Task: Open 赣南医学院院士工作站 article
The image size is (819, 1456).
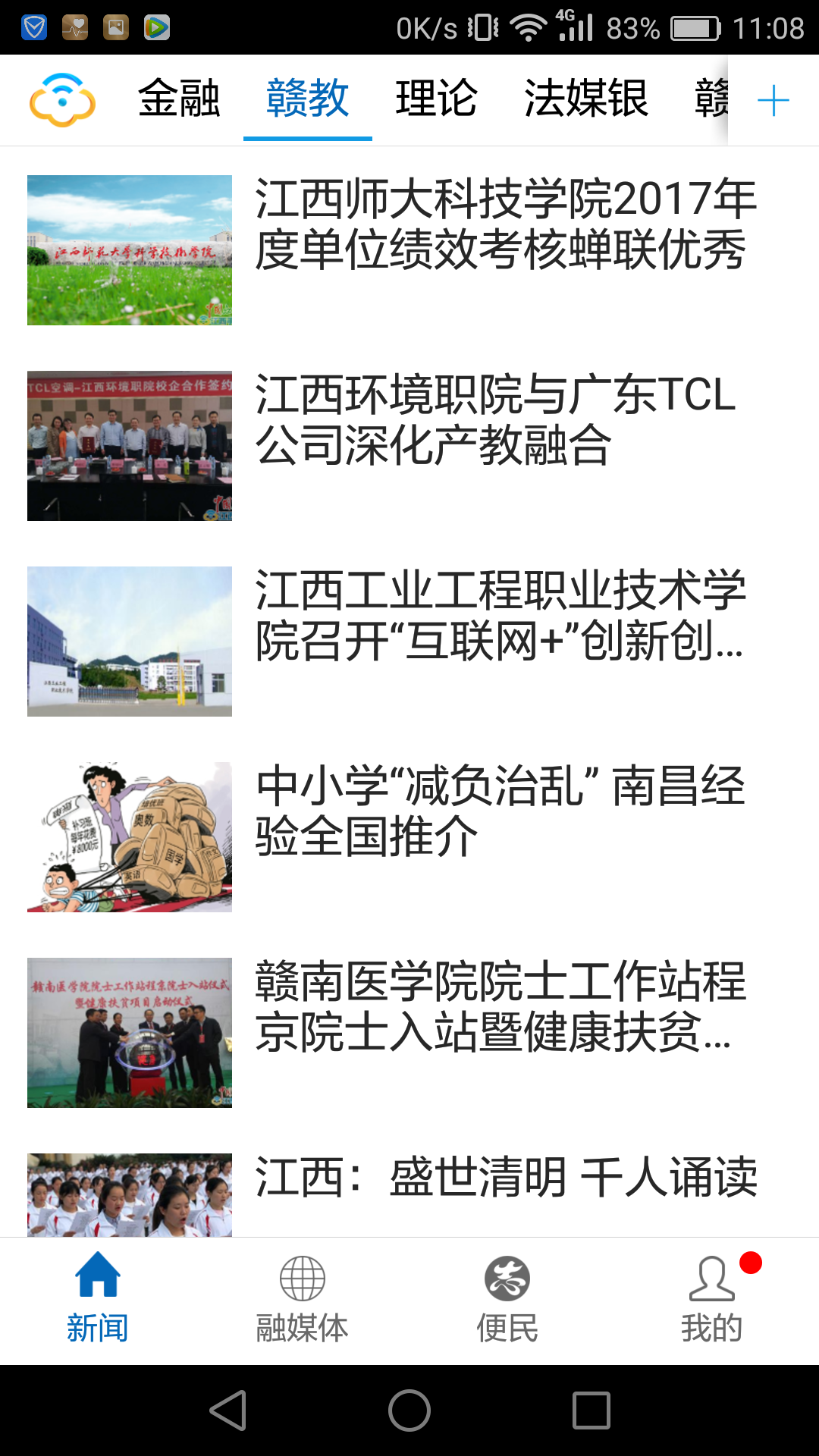Action: coord(500,1006)
